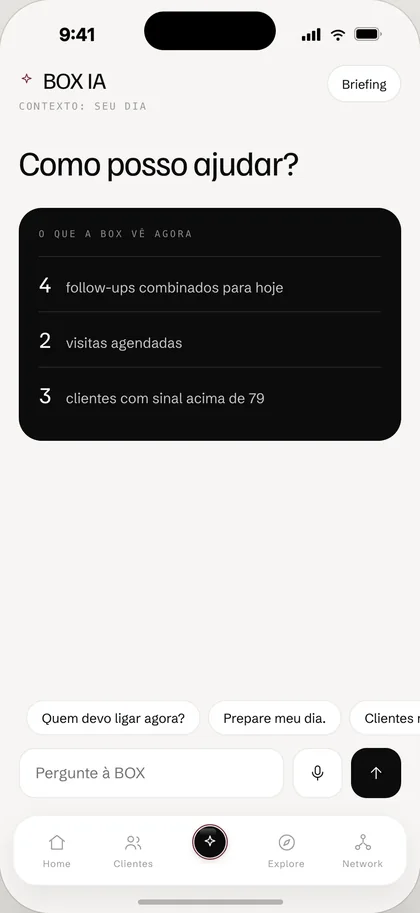Image resolution: width=420 pixels, height=913 pixels.
Task: Switch to the Network tab
Action: tap(362, 851)
